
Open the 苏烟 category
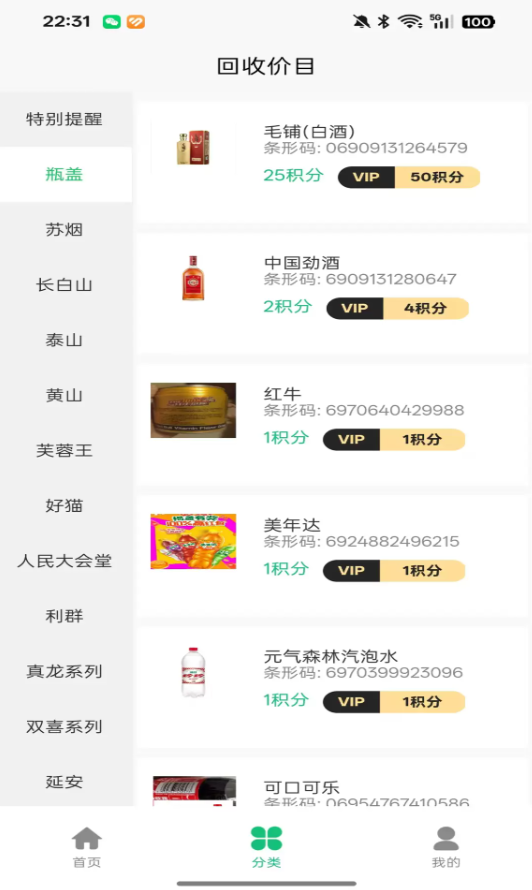(65, 229)
